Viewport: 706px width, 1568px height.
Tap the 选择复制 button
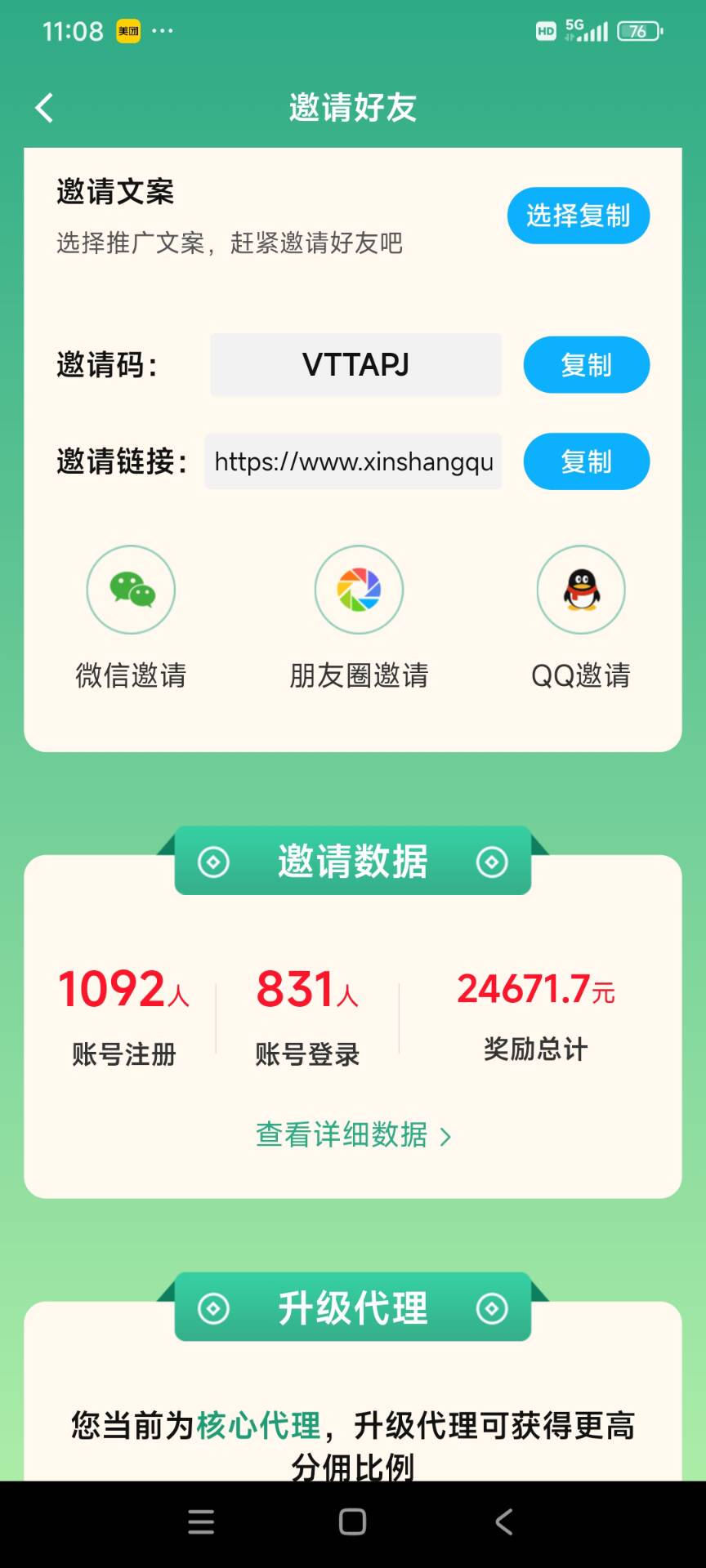(578, 216)
